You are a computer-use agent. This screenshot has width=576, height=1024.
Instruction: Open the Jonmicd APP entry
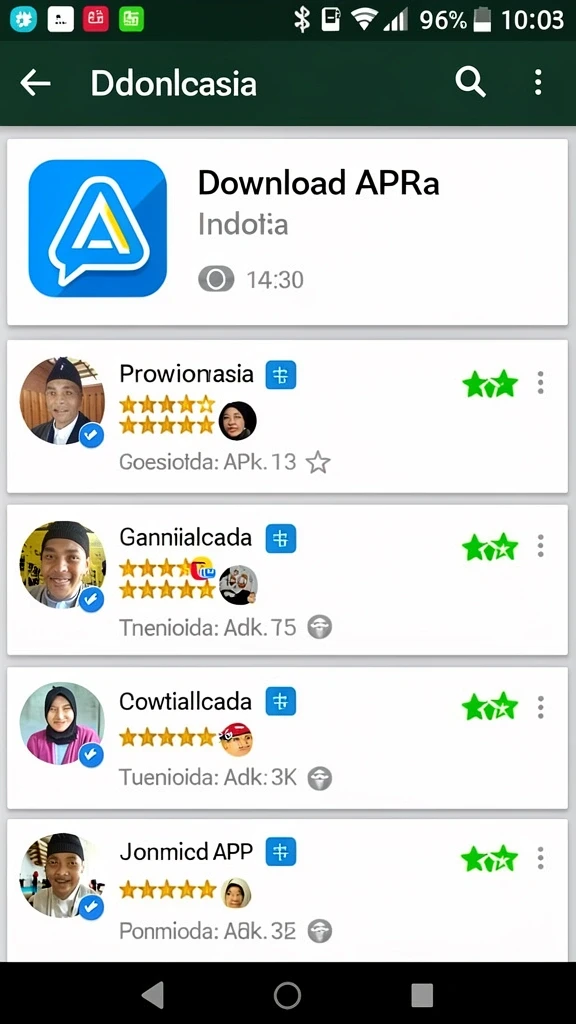pos(287,889)
